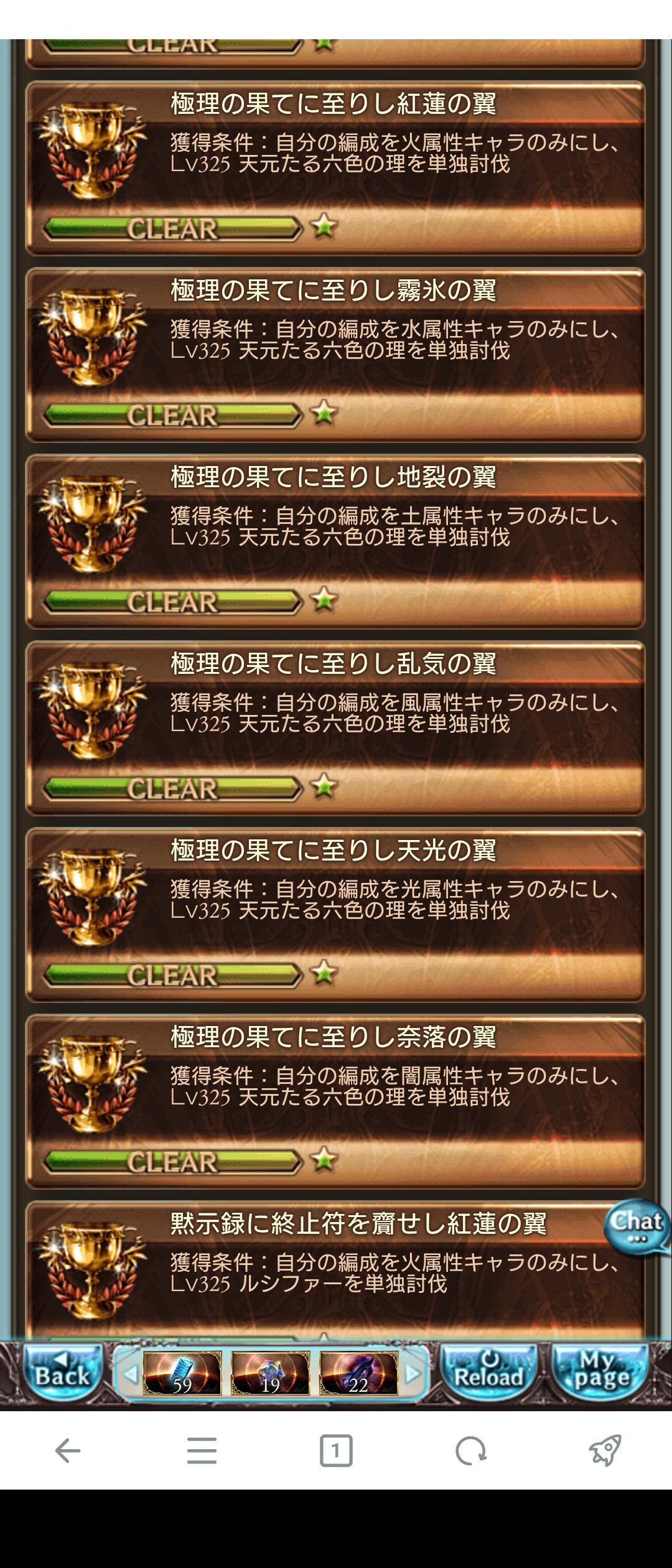Viewport: 672px width, 1568px height.
Task: Open the browser hamburger menu
Action: (x=202, y=1451)
